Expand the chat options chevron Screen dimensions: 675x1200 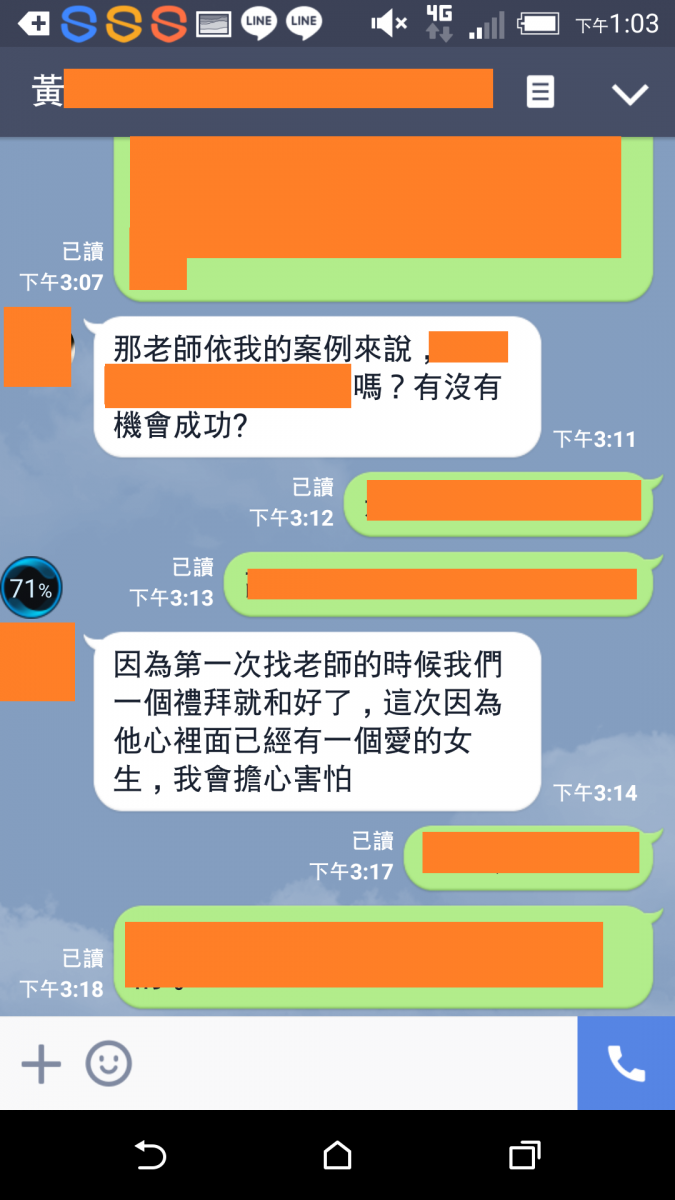coord(630,94)
